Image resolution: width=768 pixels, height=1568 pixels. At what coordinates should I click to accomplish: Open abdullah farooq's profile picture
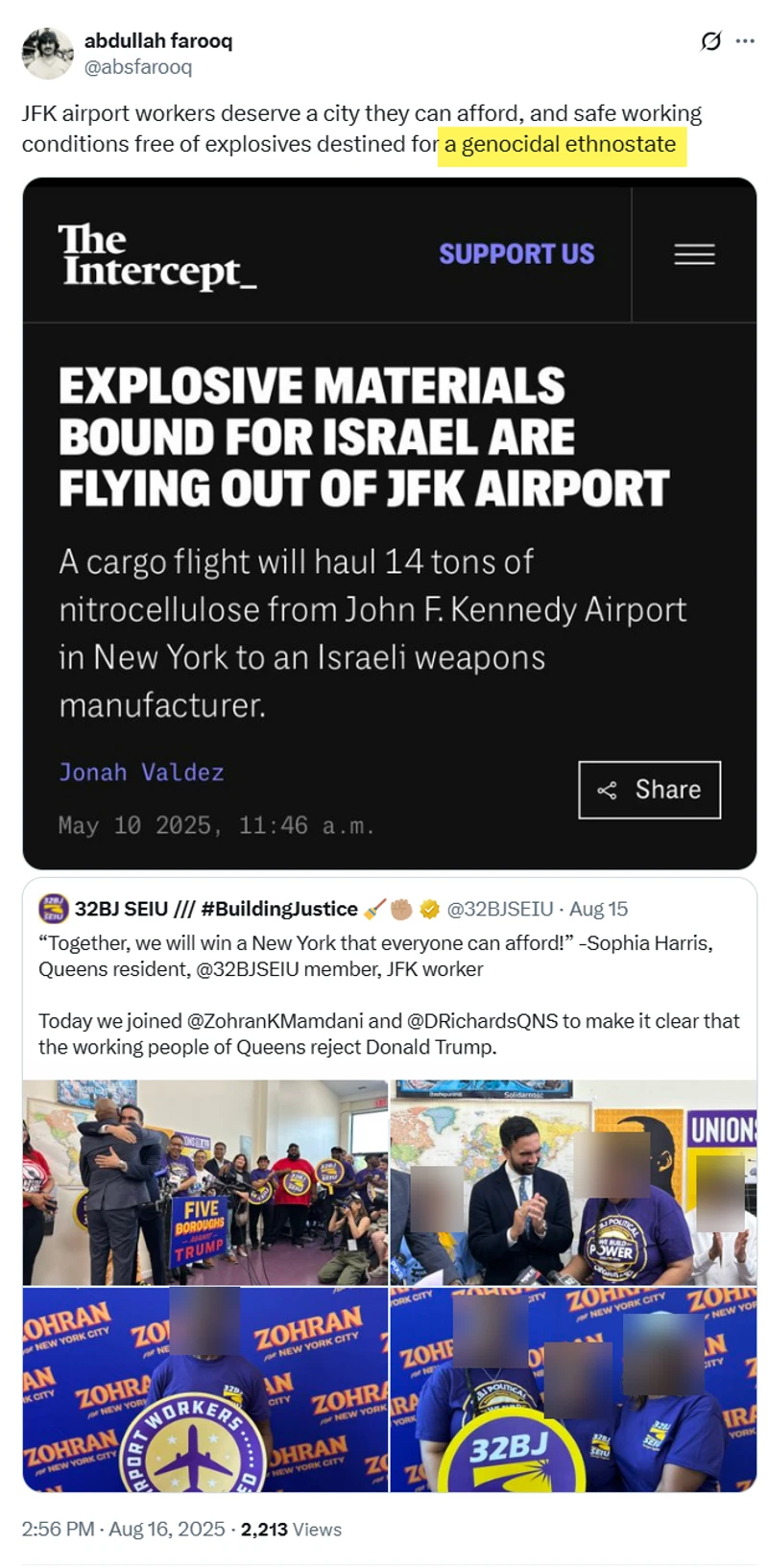pos(47,54)
